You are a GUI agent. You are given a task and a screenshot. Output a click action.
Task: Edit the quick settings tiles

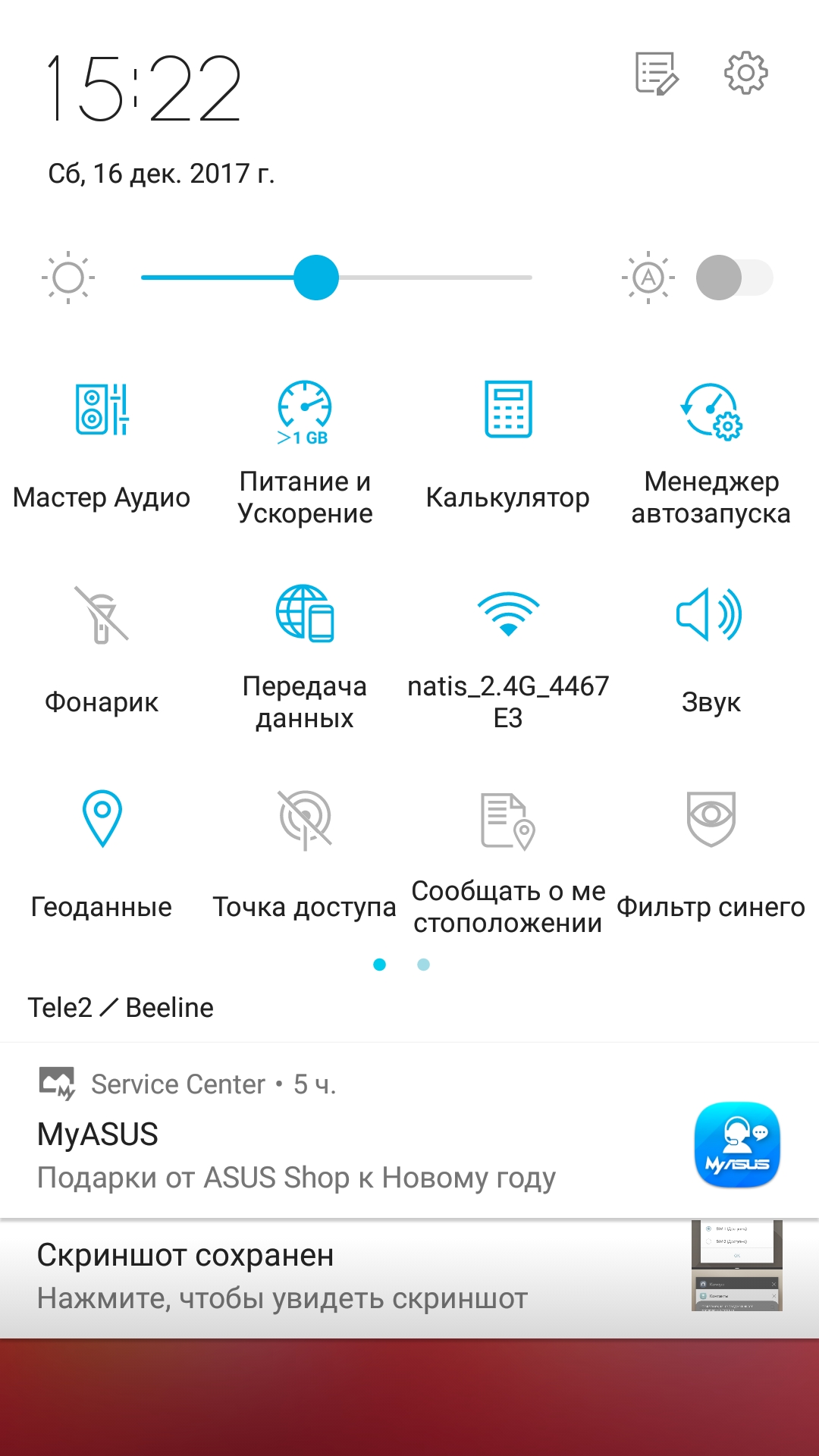656,74
